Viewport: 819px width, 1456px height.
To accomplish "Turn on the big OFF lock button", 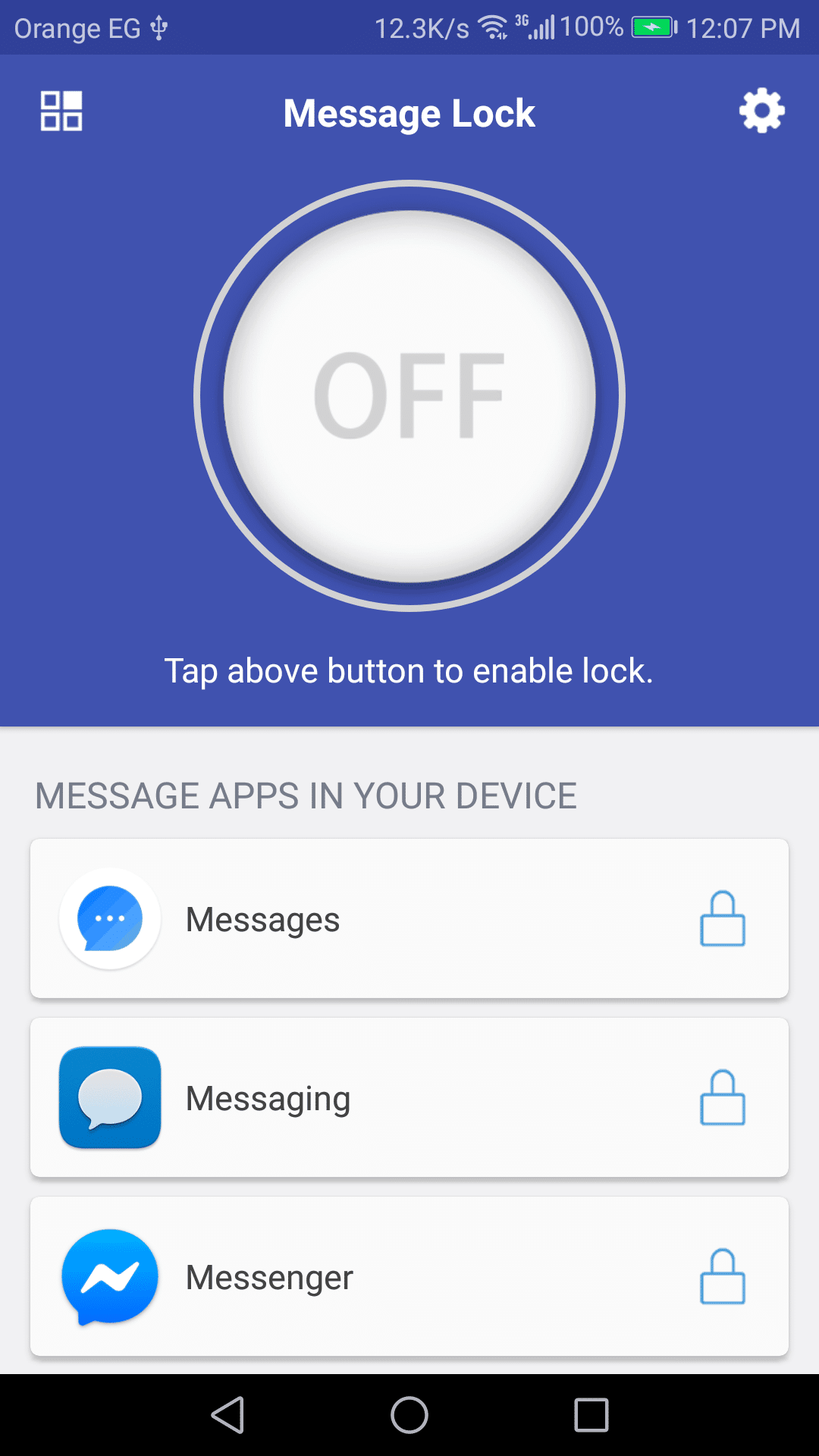I will 409,395.
